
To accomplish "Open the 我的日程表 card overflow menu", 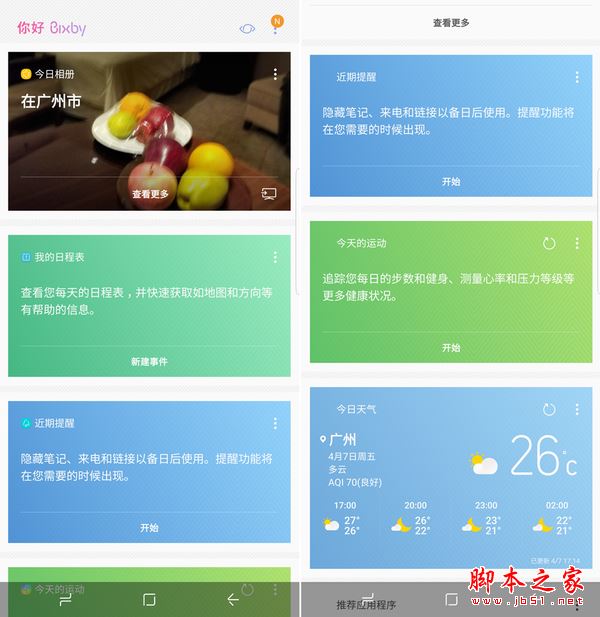I will 275,257.
